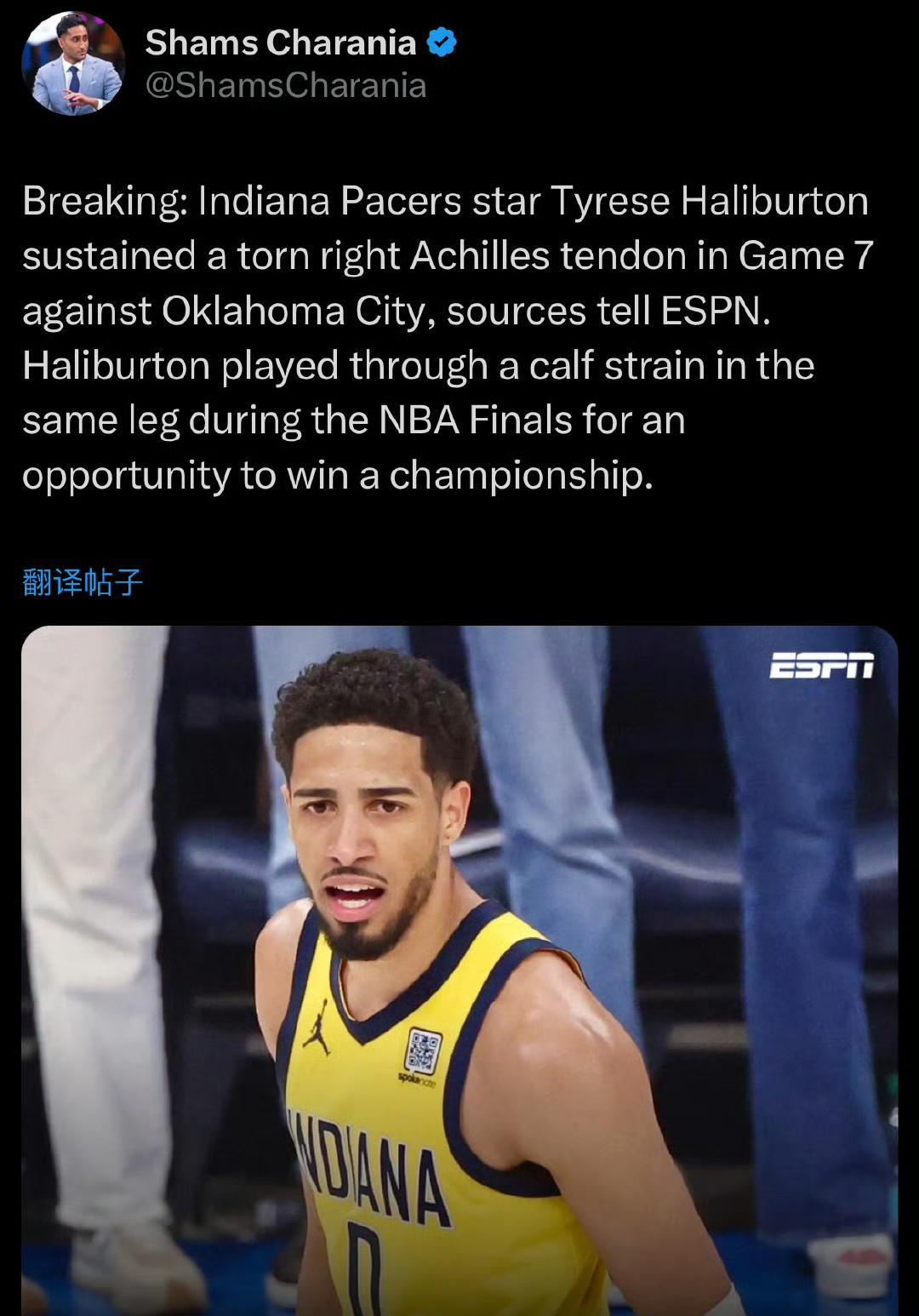Open Shams Charania's profile picture

tap(73, 64)
